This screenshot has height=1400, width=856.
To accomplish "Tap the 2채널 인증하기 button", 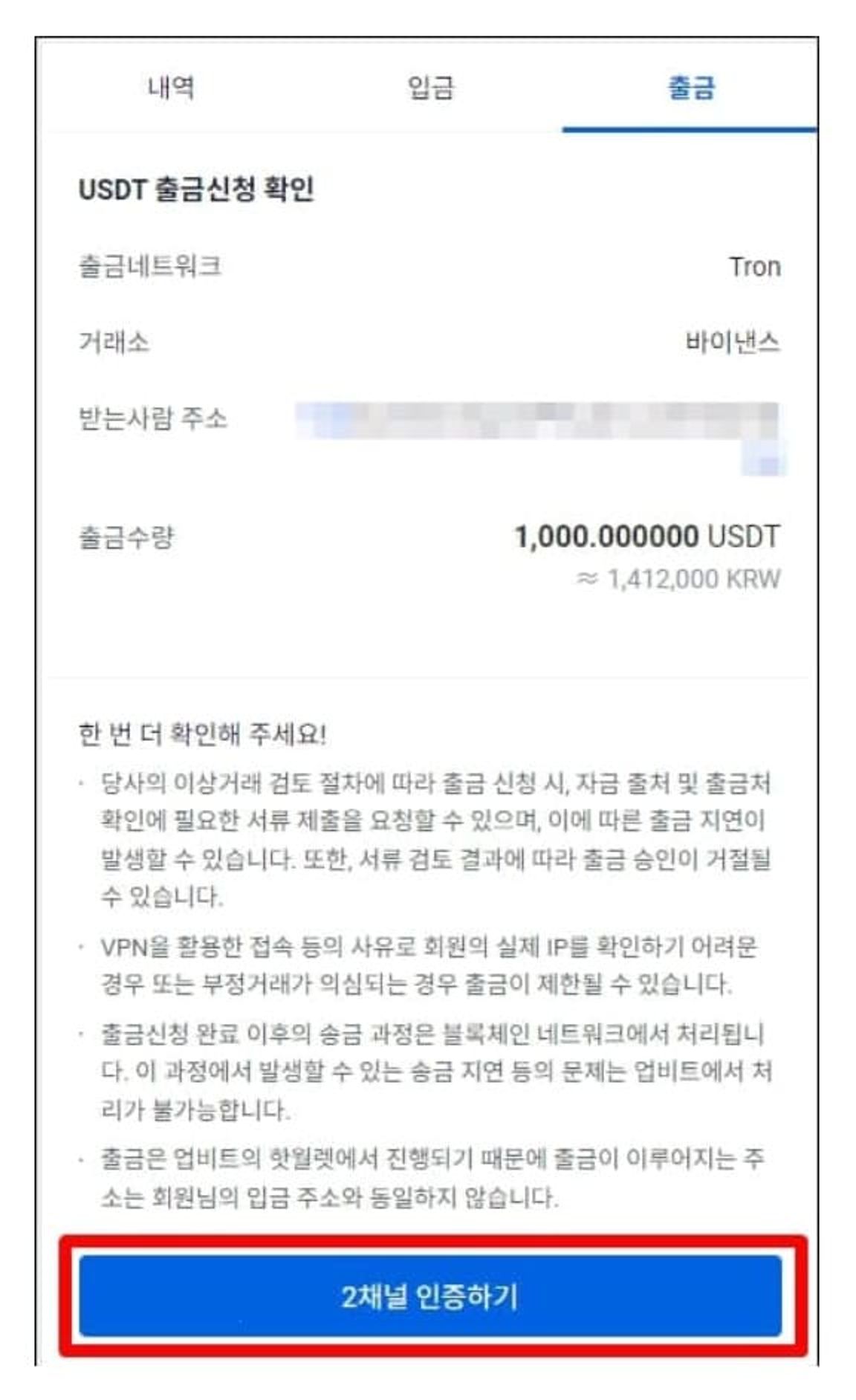I will (x=430, y=1296).
